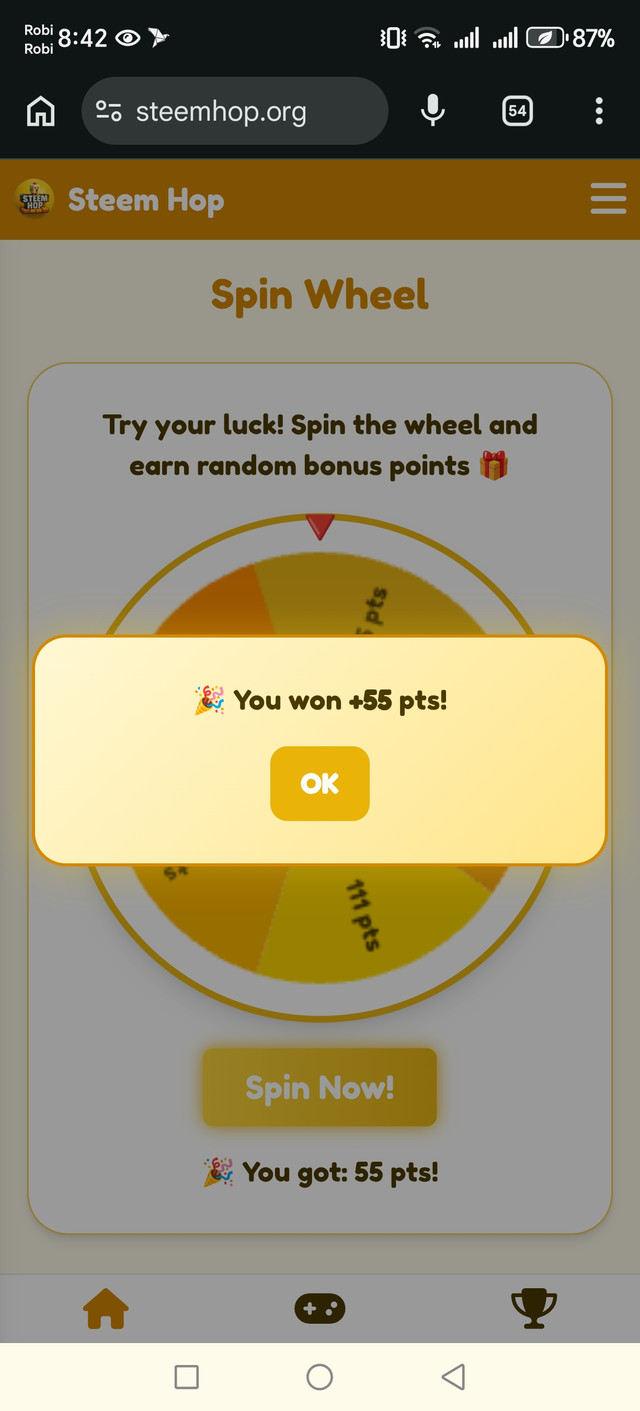
Task: Dismiss the win dialog with OK
Action: click(319, 783)
